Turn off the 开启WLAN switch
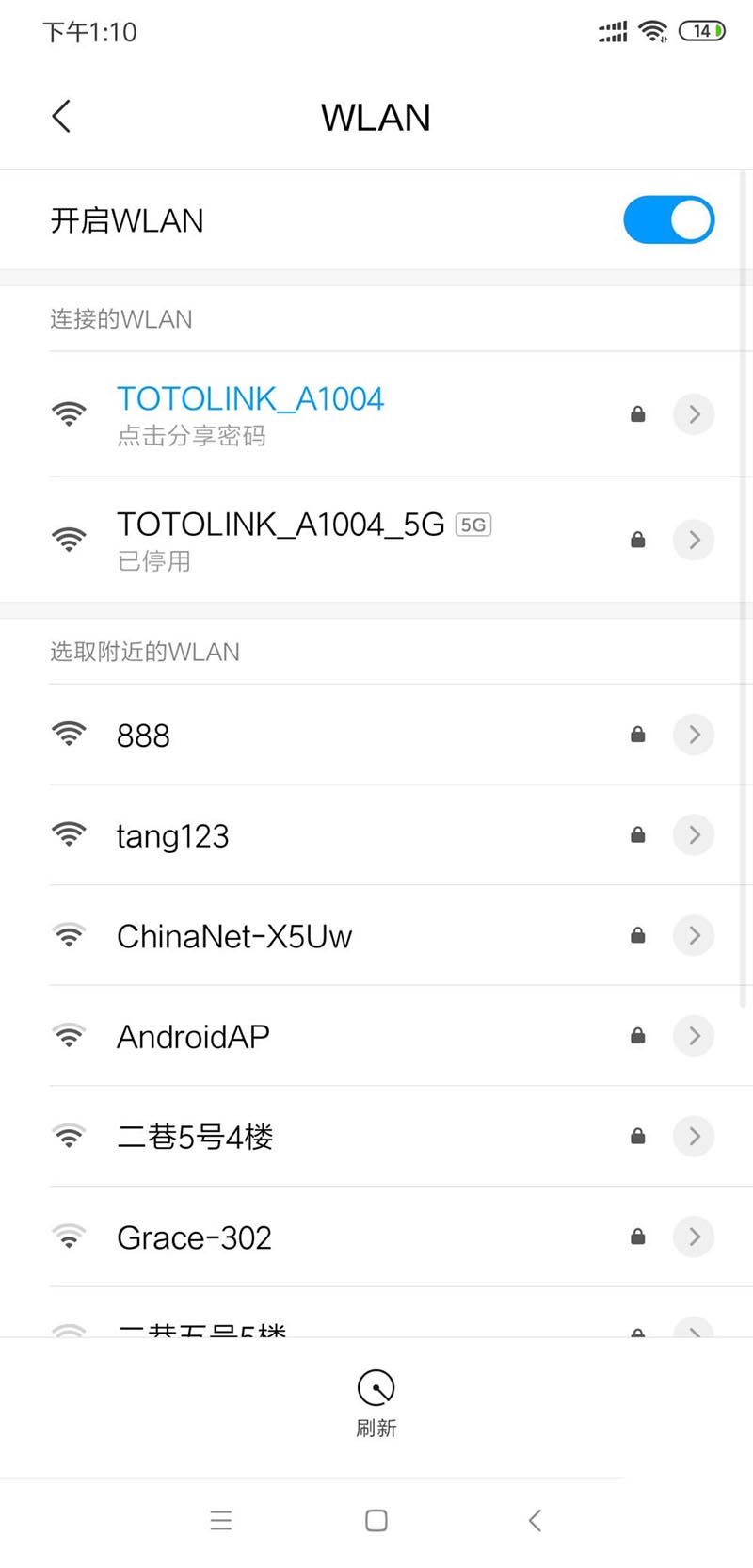 (668, 220)
